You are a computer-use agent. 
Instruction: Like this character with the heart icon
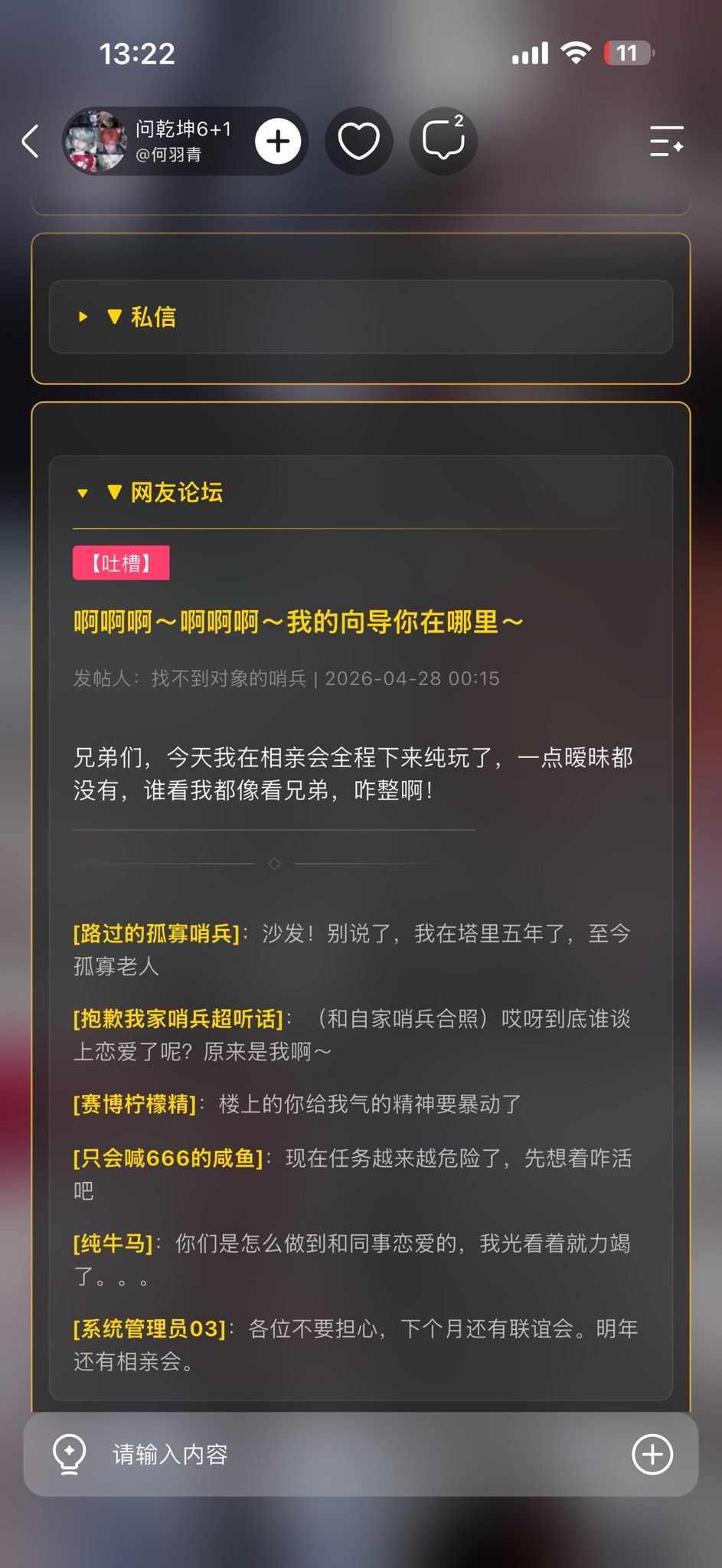coord(358,142)
